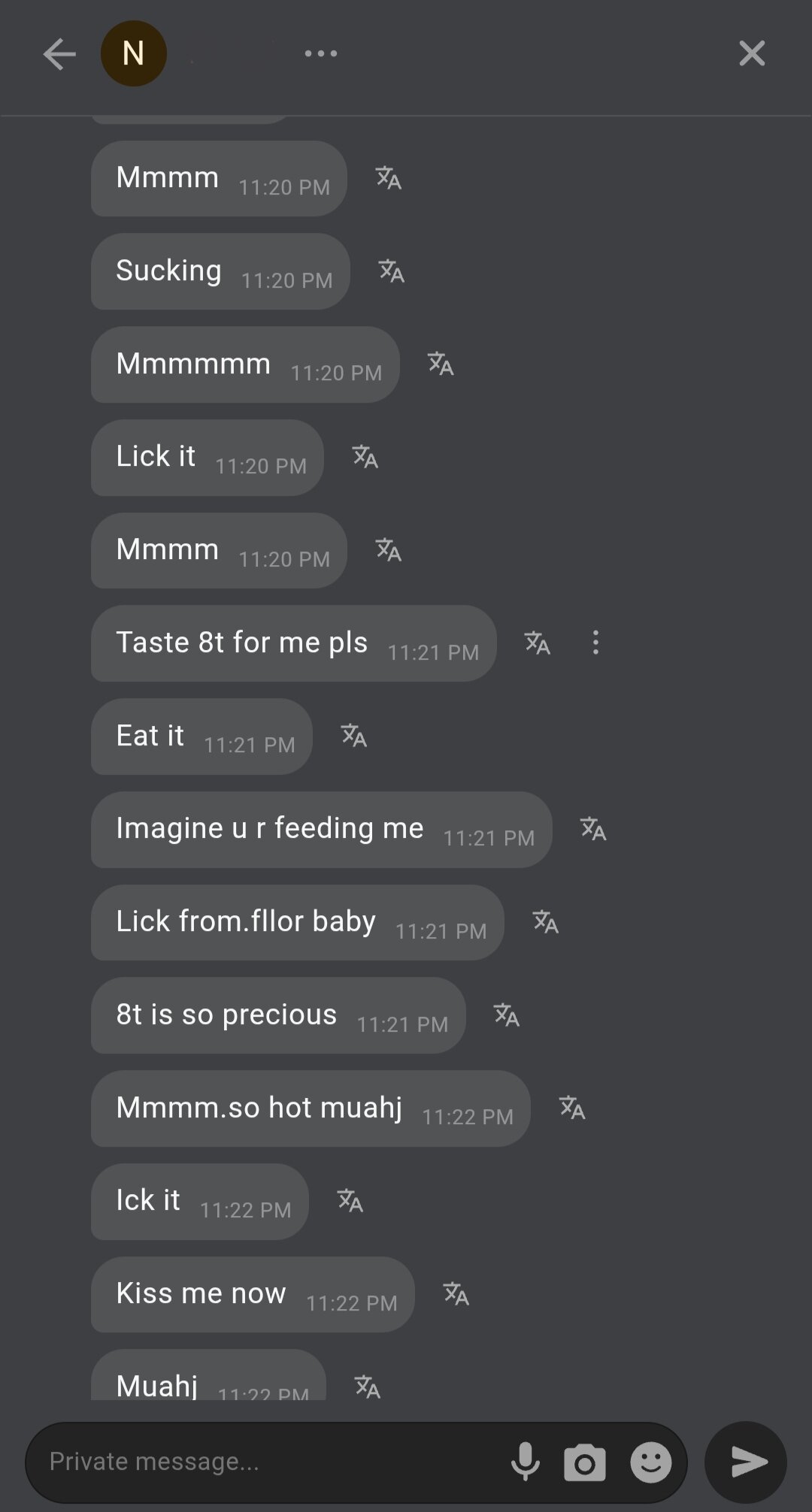812x1512 pixels.
Task: Open the three-dot conversation options in header
Action: (321, 53)
